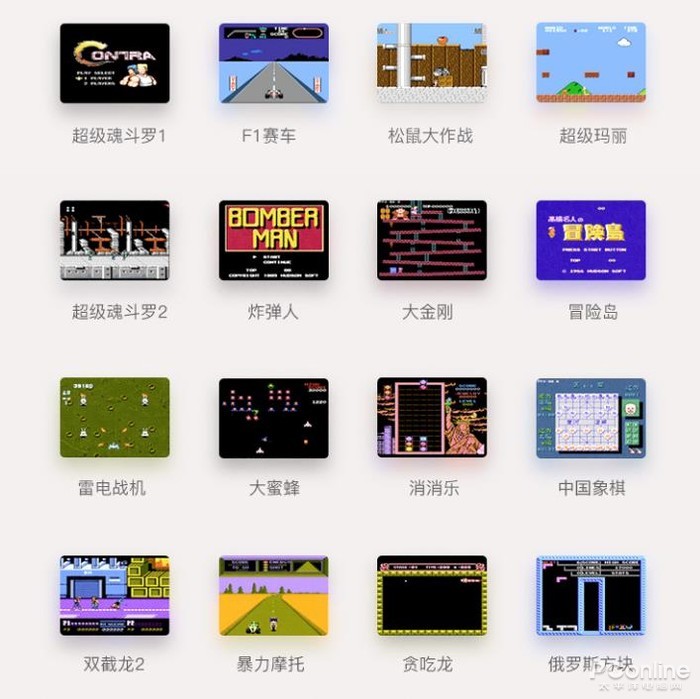Open the 冒险岛 game

(x=590, y=240)
